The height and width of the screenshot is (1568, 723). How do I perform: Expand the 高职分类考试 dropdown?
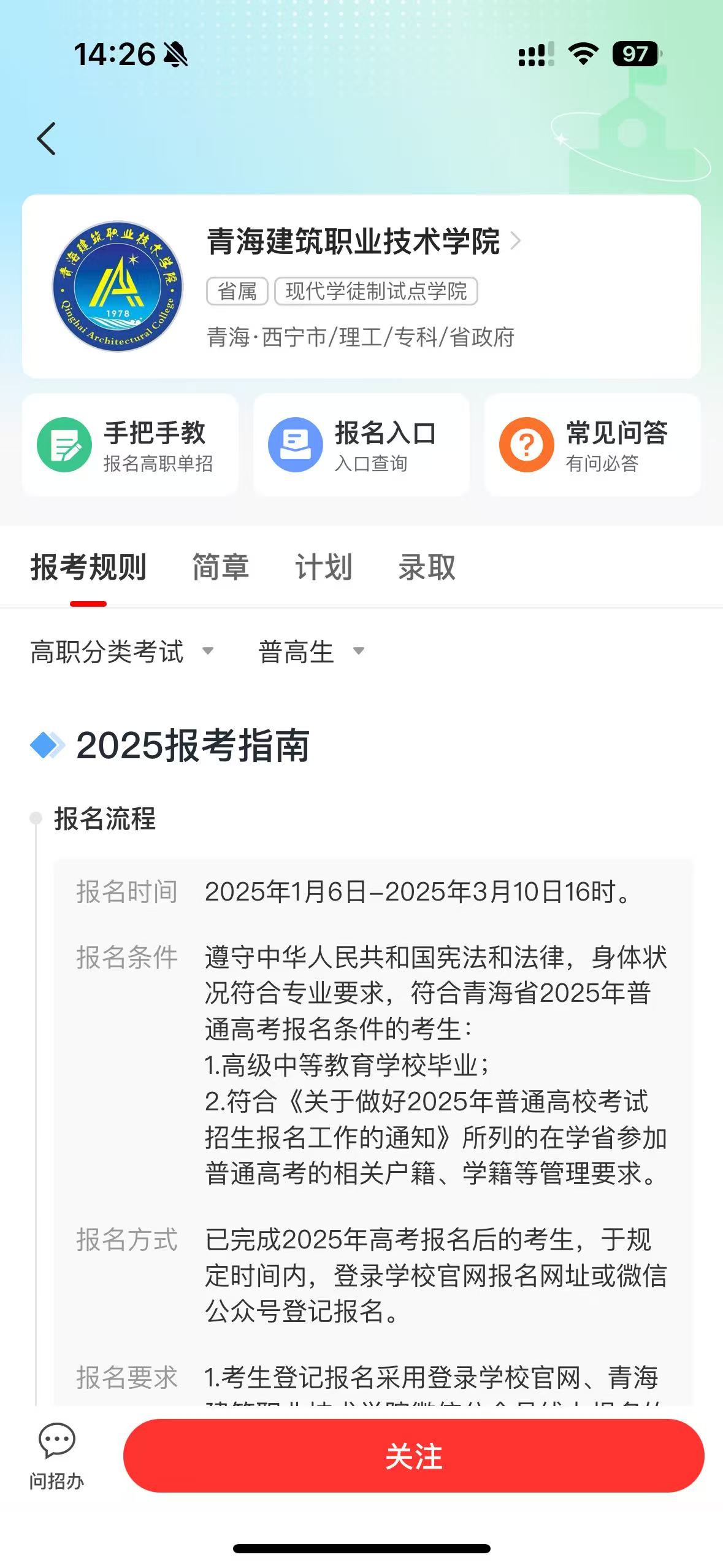pyautogui.click(x=121, y=651)
